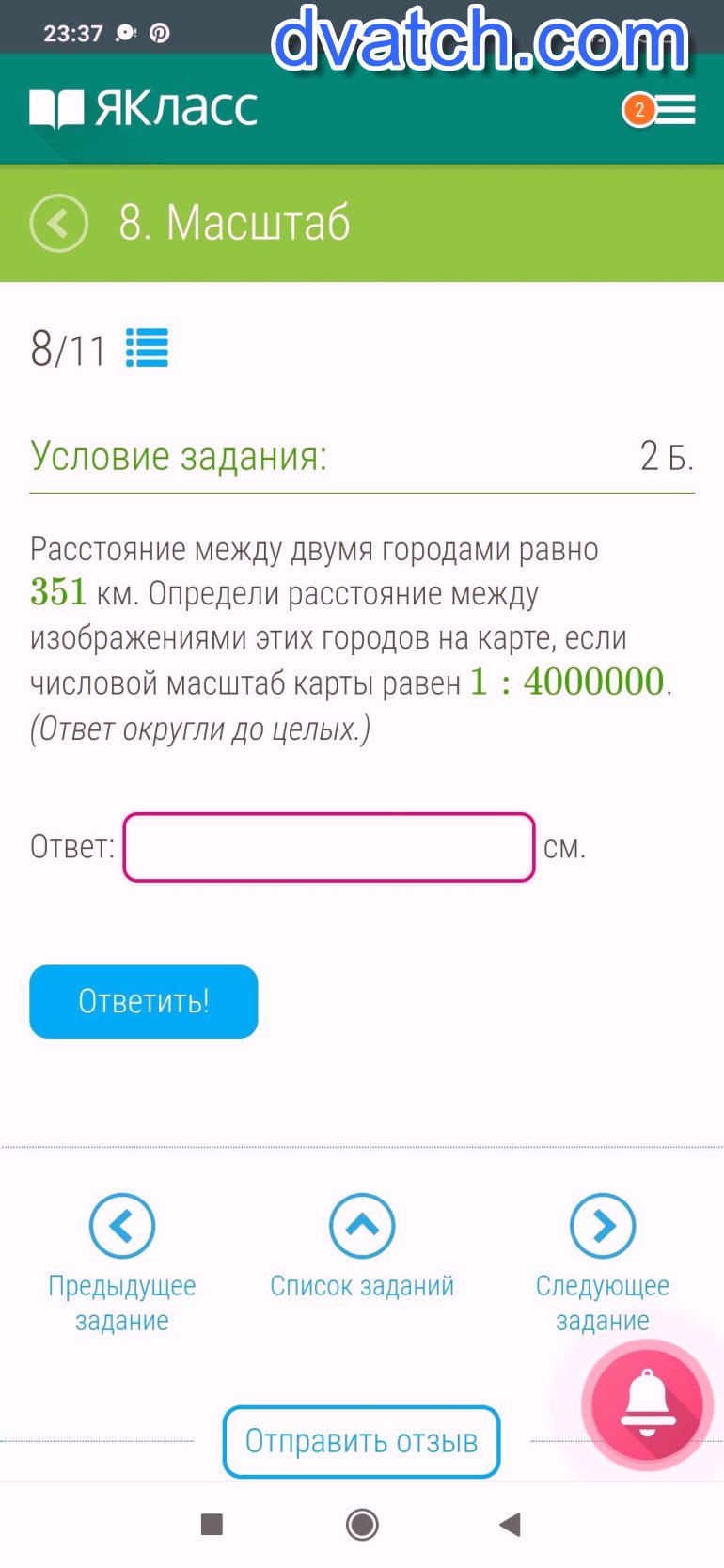Tap the system back button

511,1524
